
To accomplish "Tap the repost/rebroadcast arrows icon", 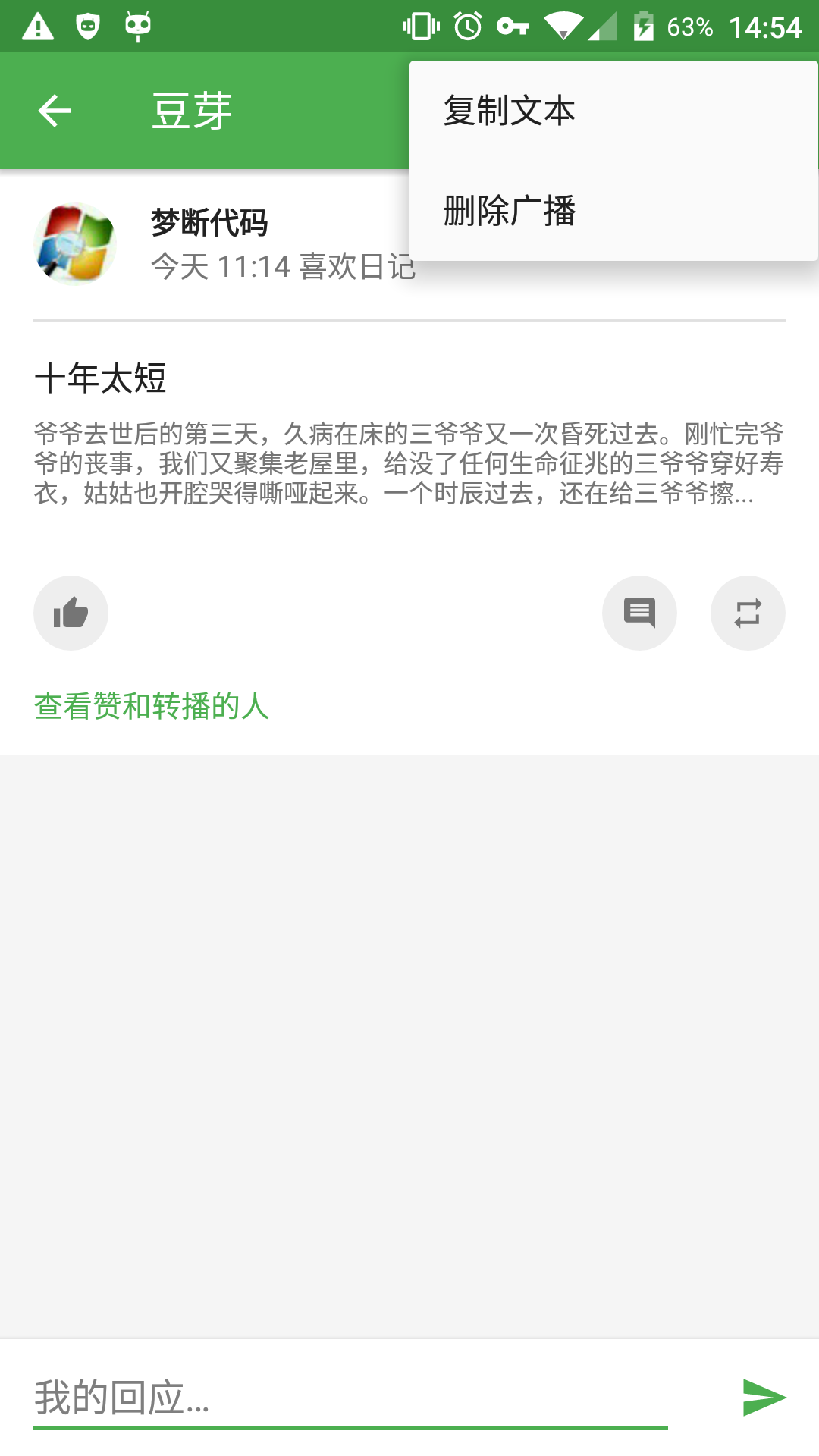I will (748, 613).
